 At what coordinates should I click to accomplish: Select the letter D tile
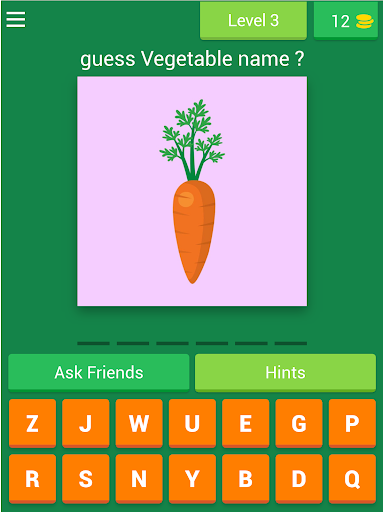pos(299,479)
